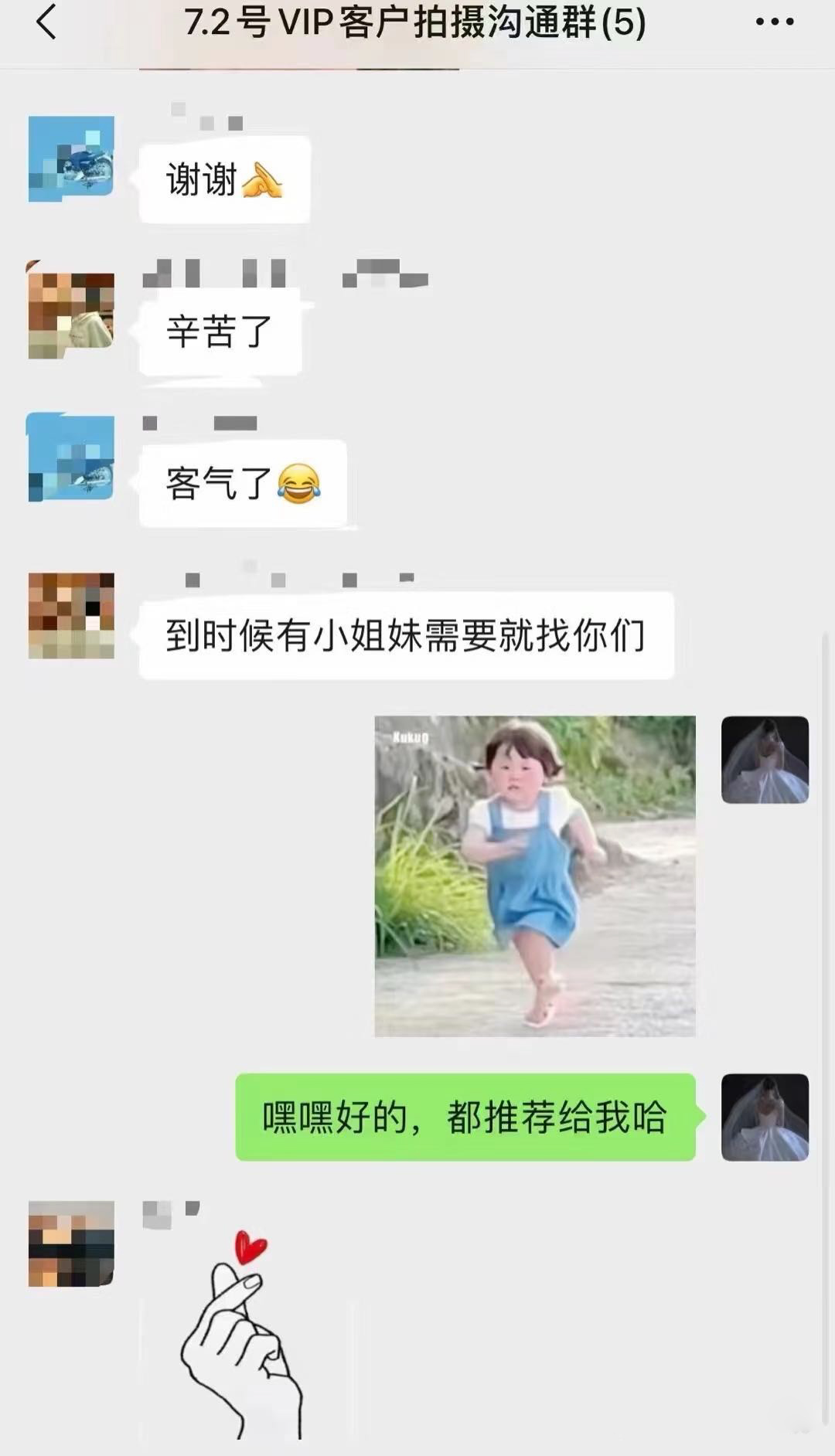Open avatar of sender who said 谢谢
Viewport: 835px width, 1456px height.
pyautogui.click(x=71, y=159)
